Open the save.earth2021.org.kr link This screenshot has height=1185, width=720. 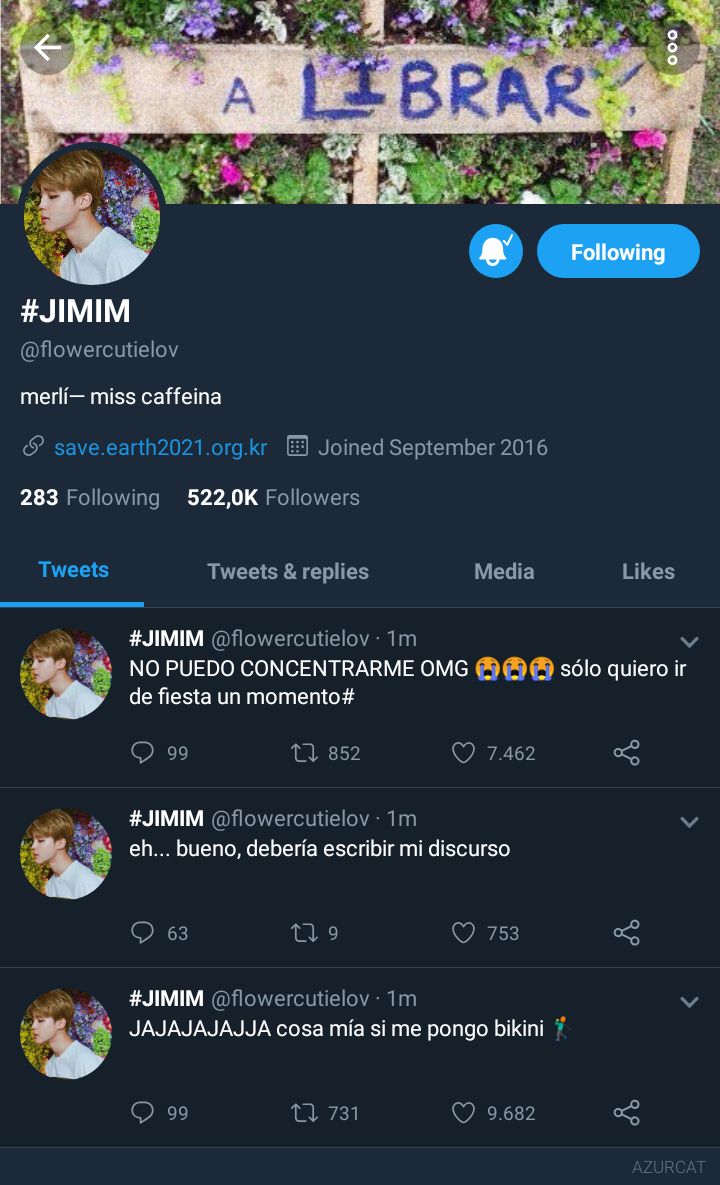[x=160, y=447]
